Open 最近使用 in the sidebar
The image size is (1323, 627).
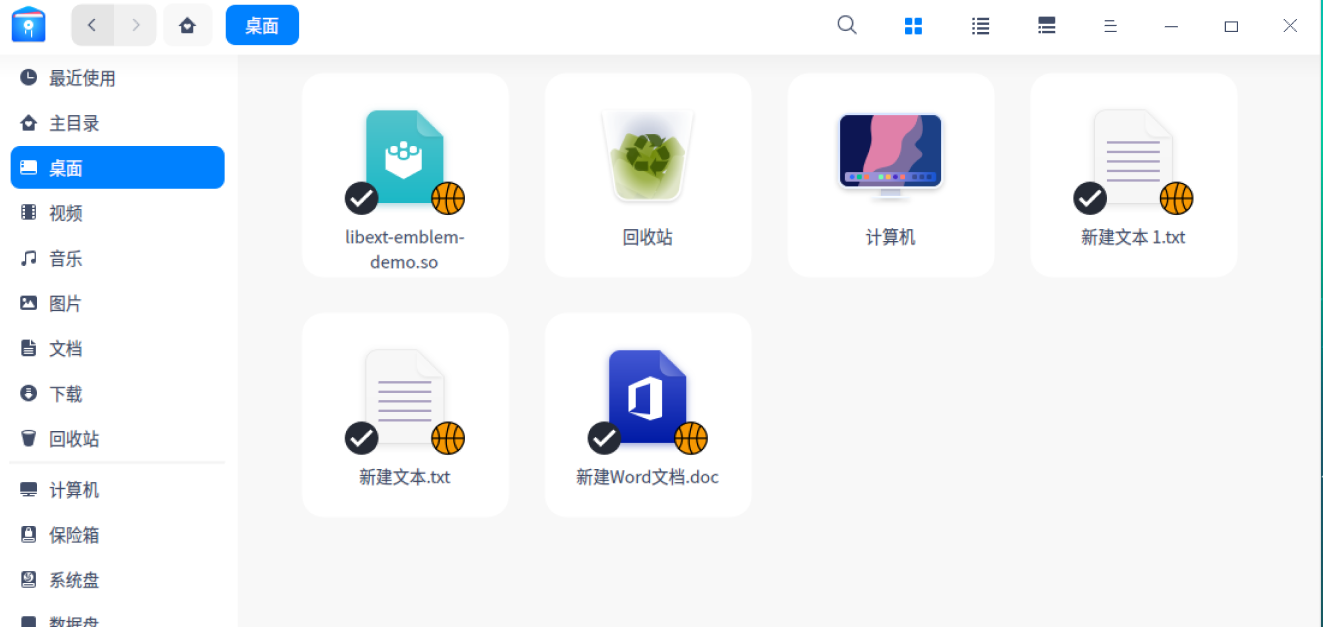(x=82, y=78)
